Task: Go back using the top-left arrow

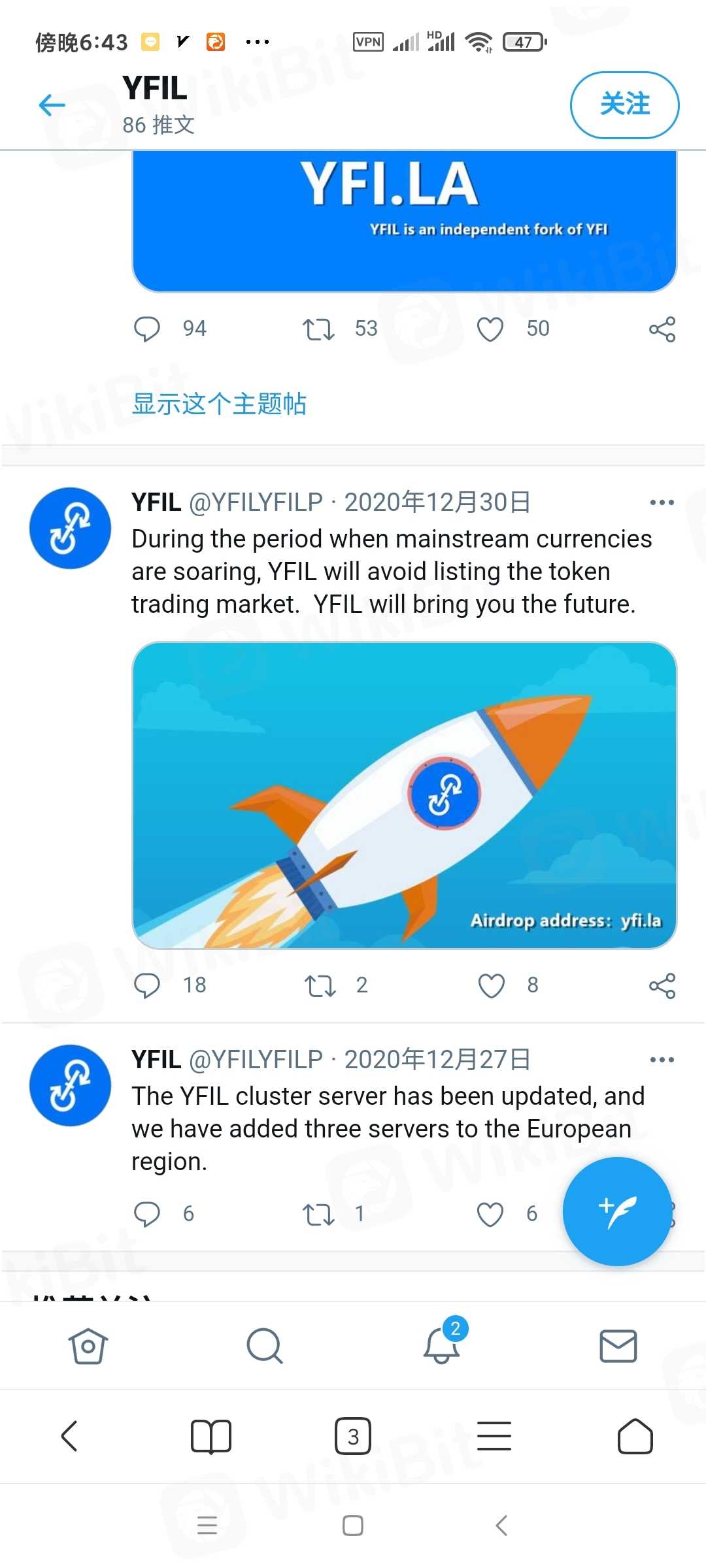Action: [x=52, y=105]
